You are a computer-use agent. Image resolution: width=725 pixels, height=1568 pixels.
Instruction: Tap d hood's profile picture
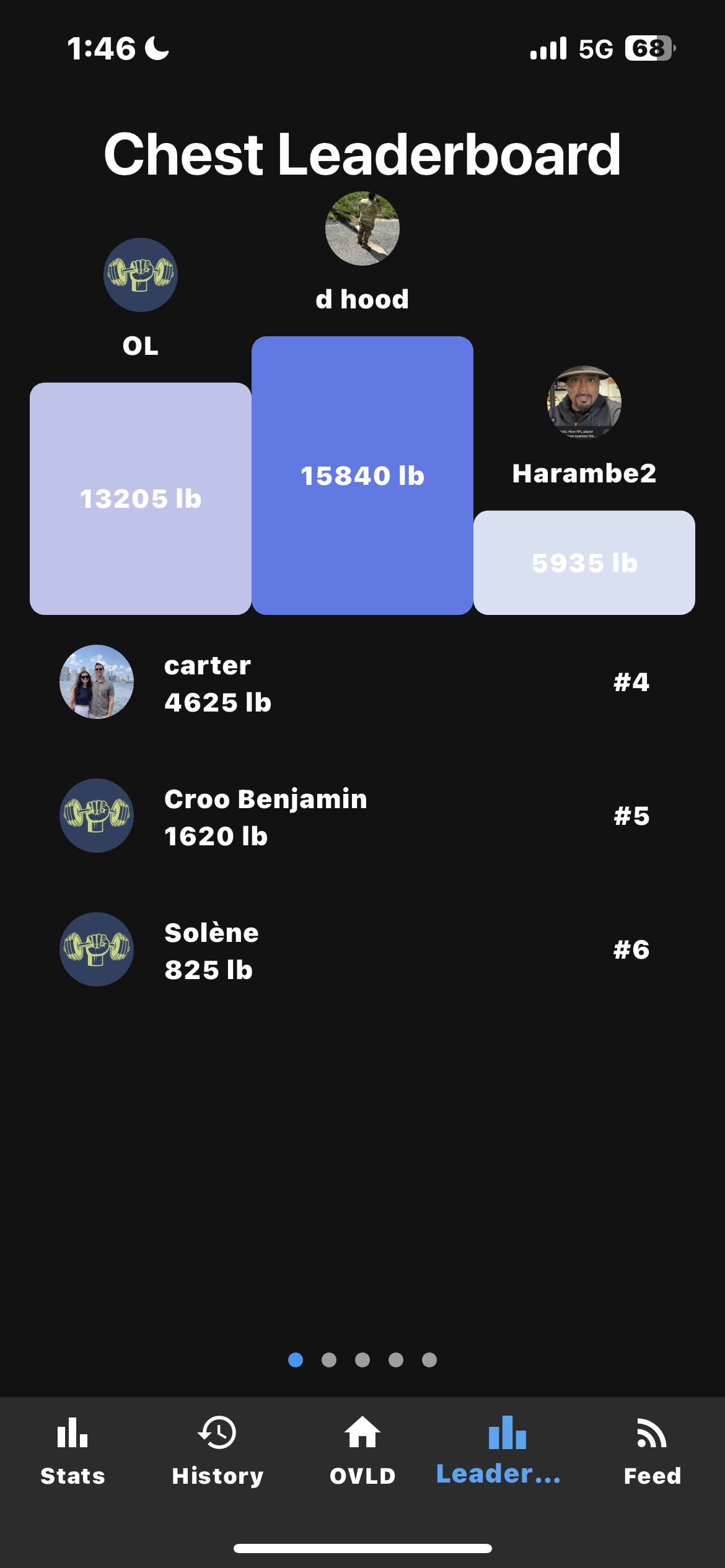tap(362, 229)
